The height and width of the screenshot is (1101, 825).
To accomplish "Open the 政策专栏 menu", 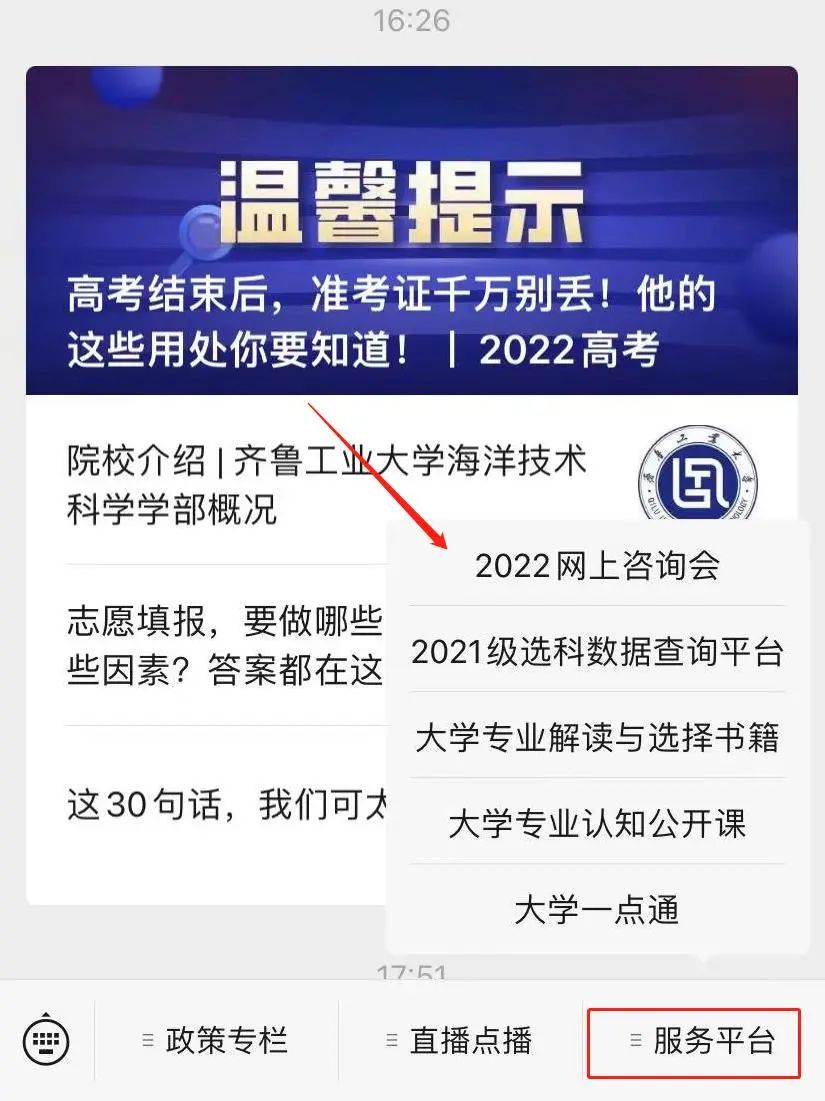I will click(216, 1041).
